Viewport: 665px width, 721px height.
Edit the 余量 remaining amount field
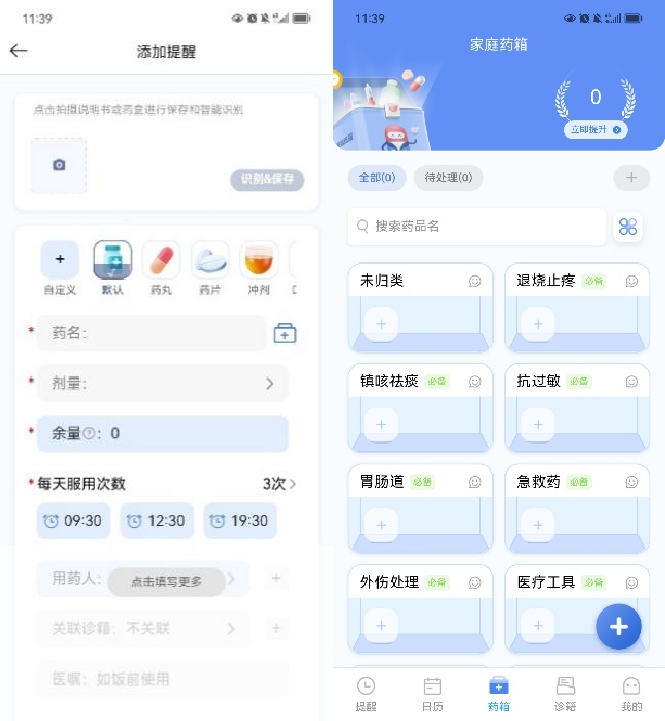tap(162, 433)
